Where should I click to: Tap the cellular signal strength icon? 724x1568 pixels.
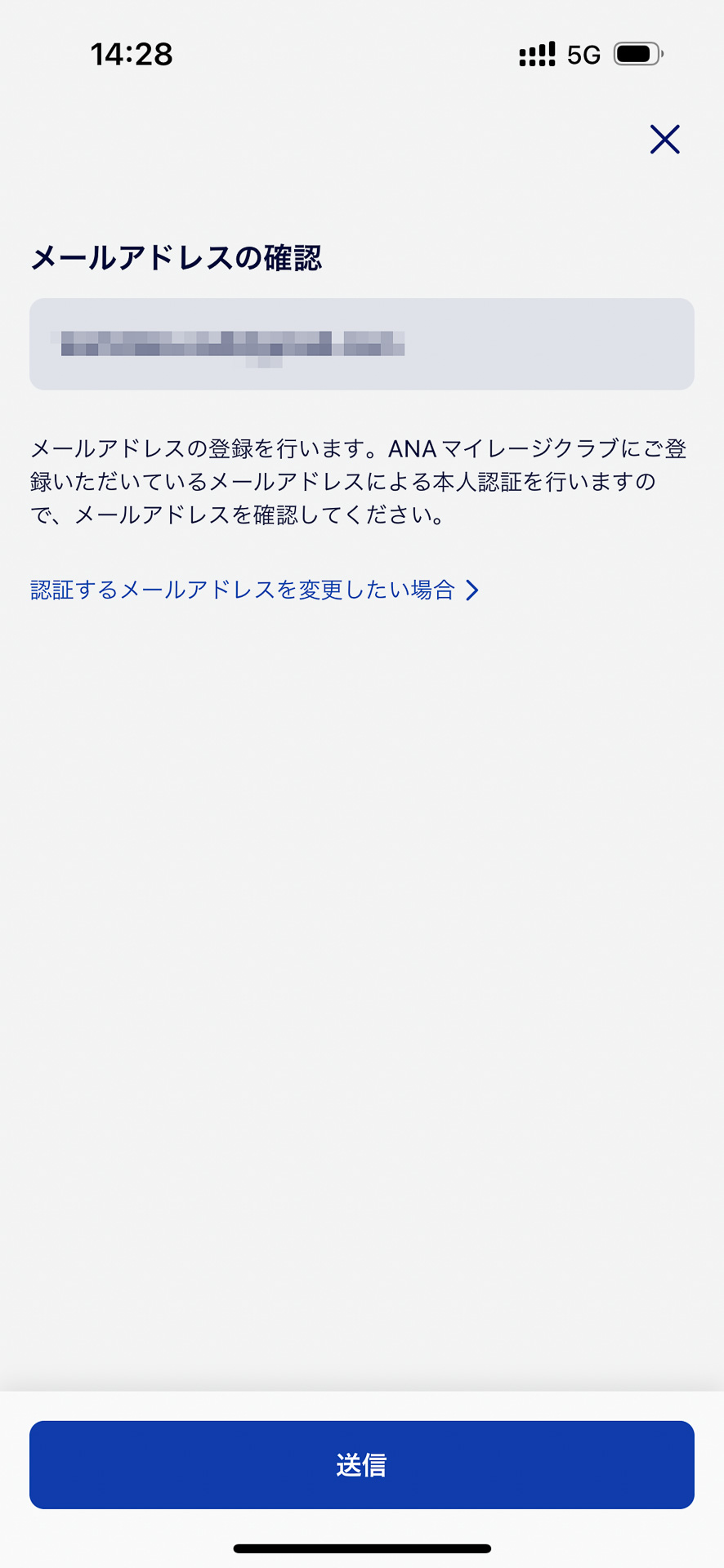click(x=535, y=53)
